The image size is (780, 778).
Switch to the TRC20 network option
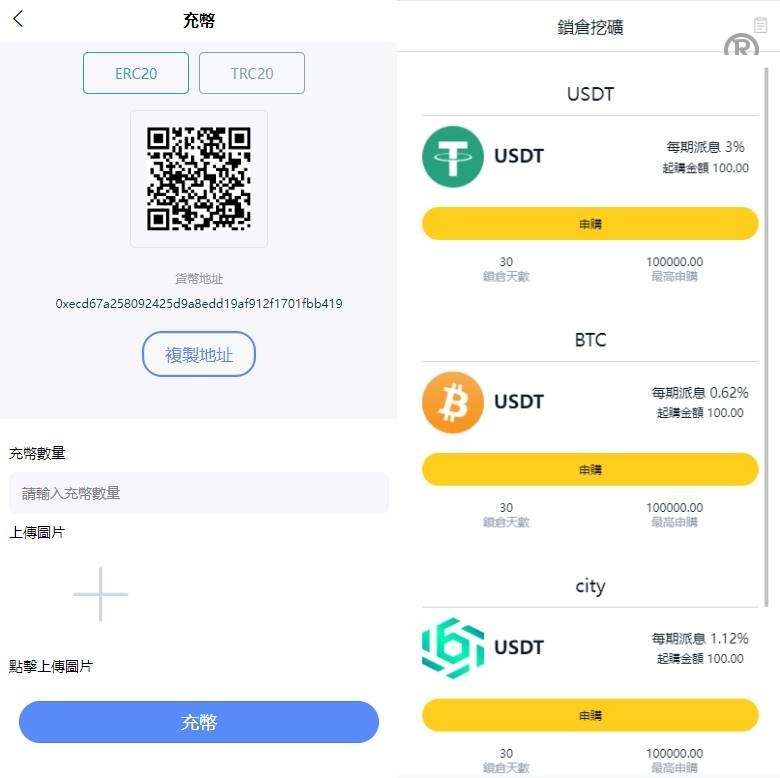[252, 73]
